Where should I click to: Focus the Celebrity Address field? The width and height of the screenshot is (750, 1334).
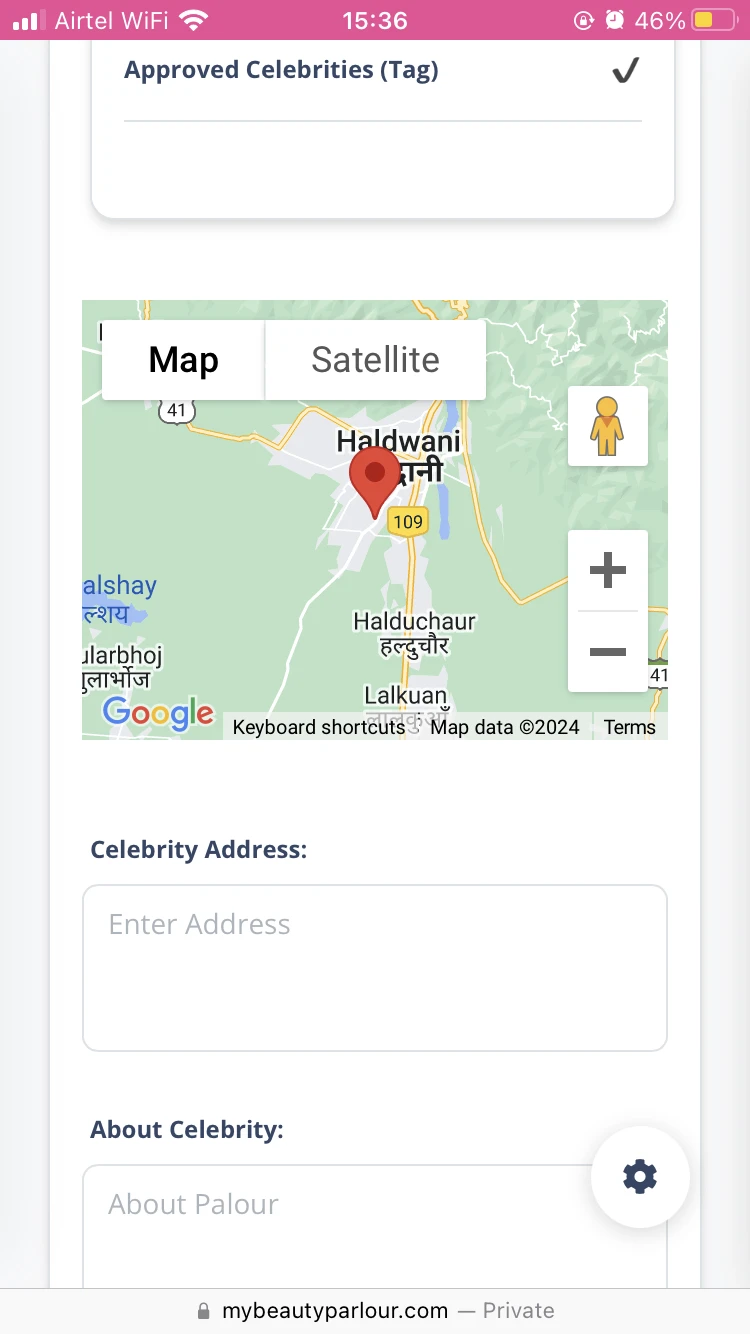pos(375,968)
